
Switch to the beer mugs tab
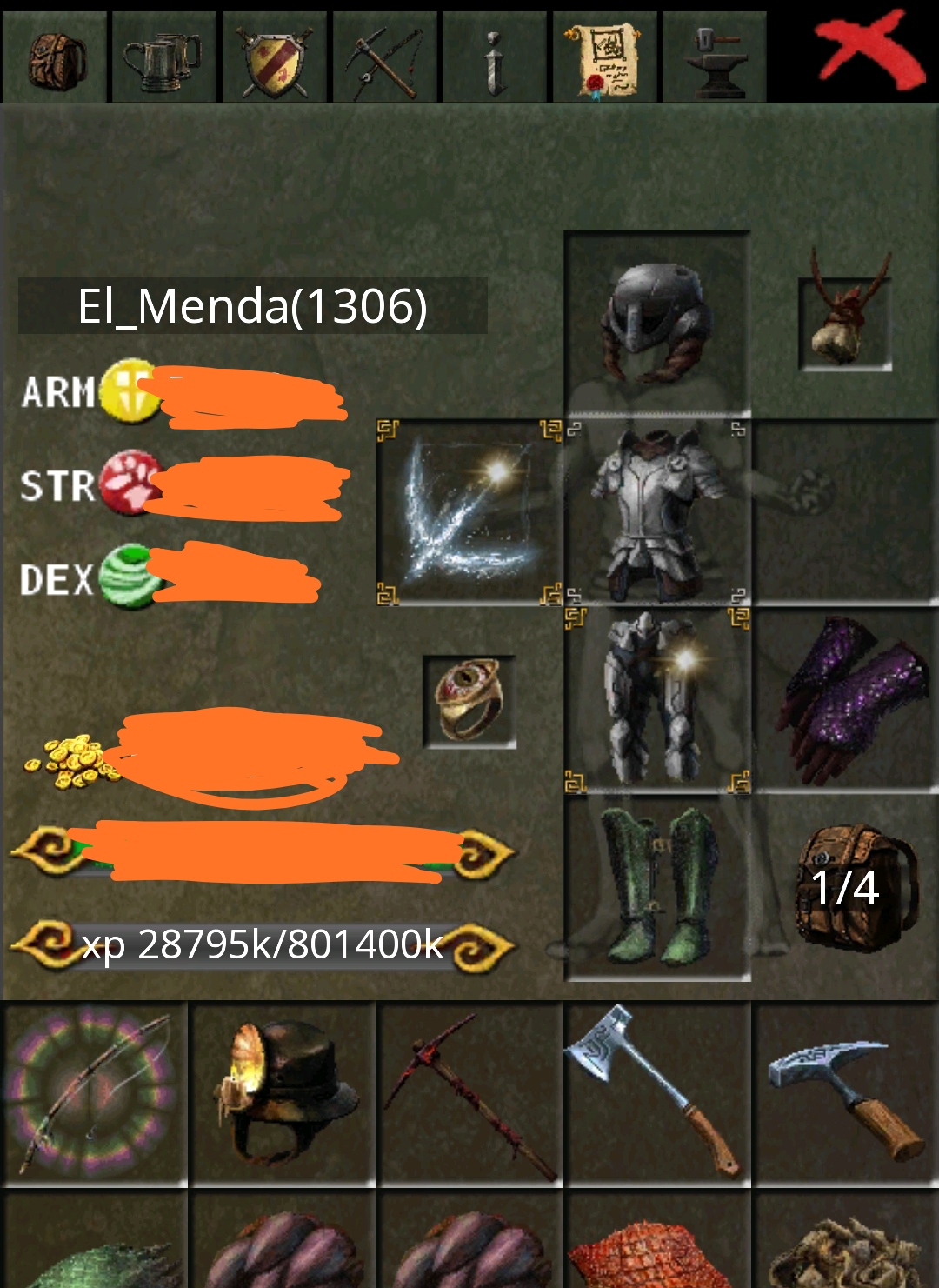point(164,59)
